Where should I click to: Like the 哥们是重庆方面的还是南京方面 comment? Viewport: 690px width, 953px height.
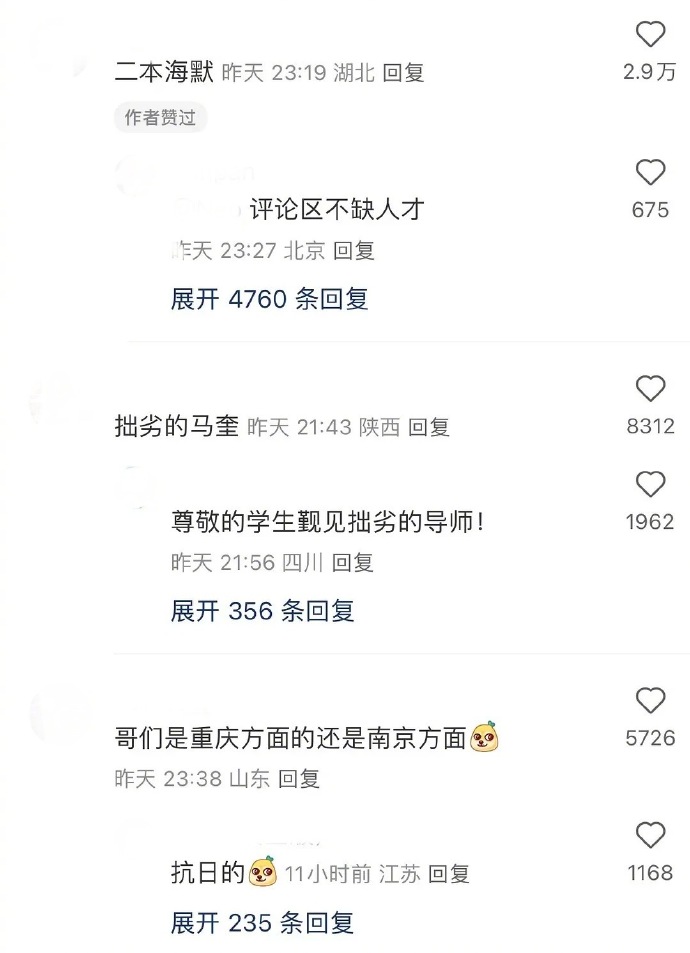[x=650, y=701]
